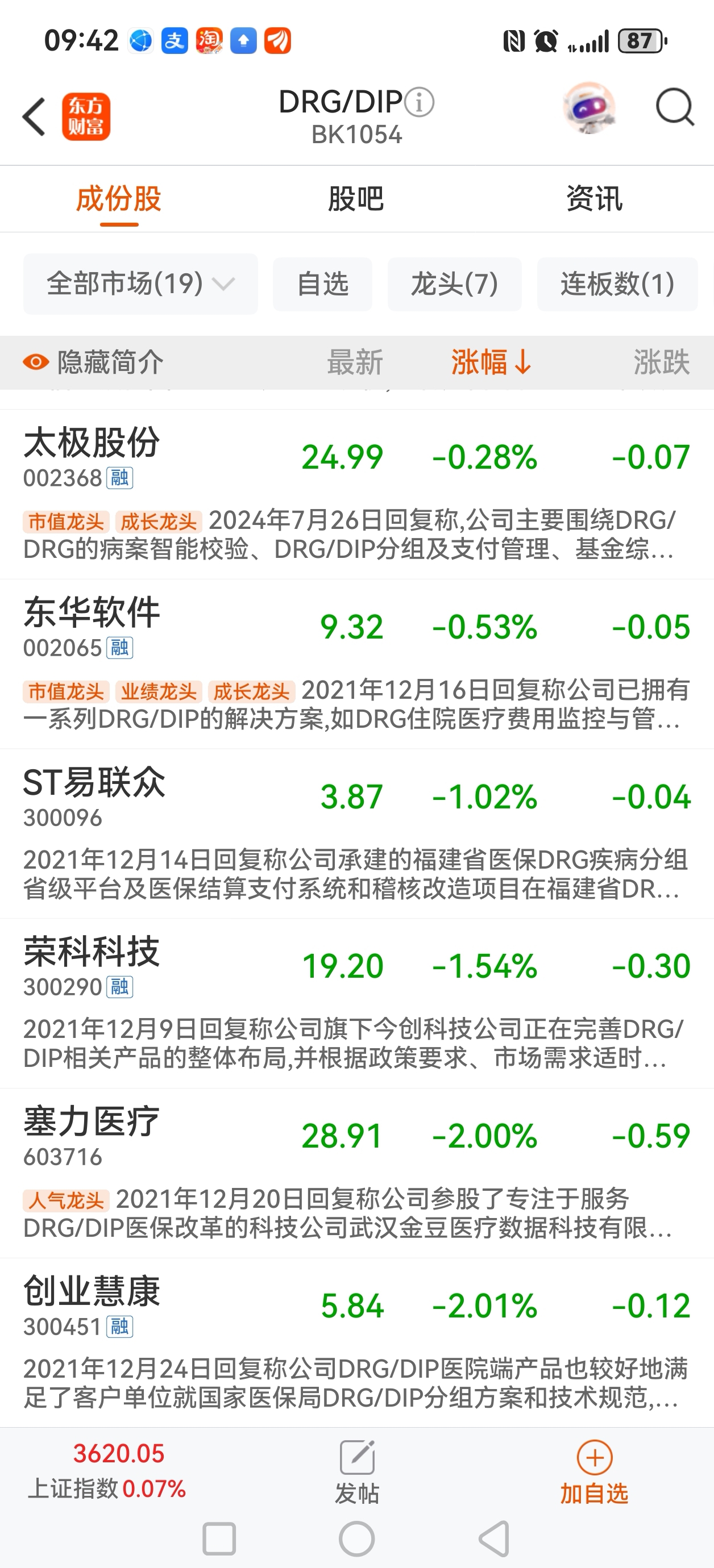Sort list by 涨幅 column
This screenshot has width=714, height=1568.
[491, 362]
